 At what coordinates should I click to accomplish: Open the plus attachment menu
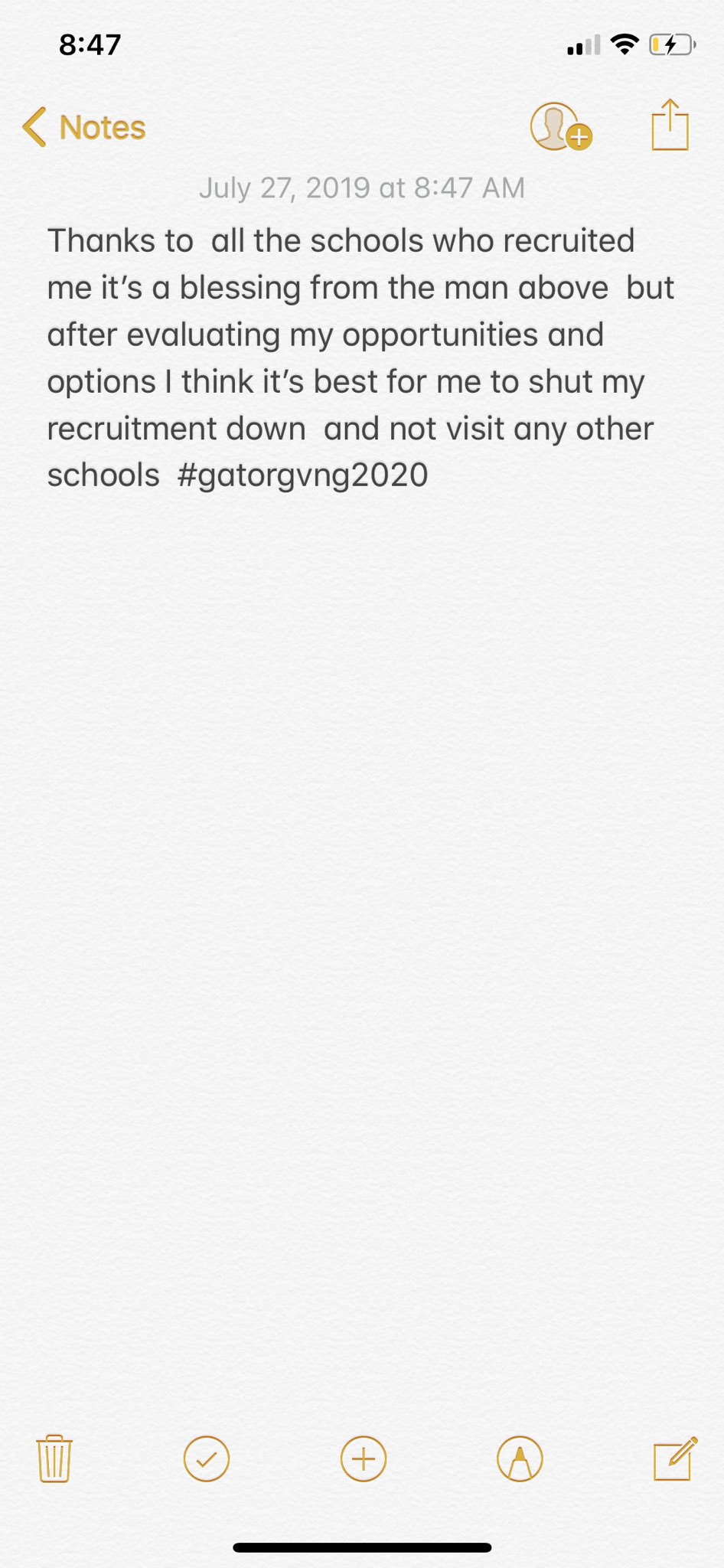364,1459
